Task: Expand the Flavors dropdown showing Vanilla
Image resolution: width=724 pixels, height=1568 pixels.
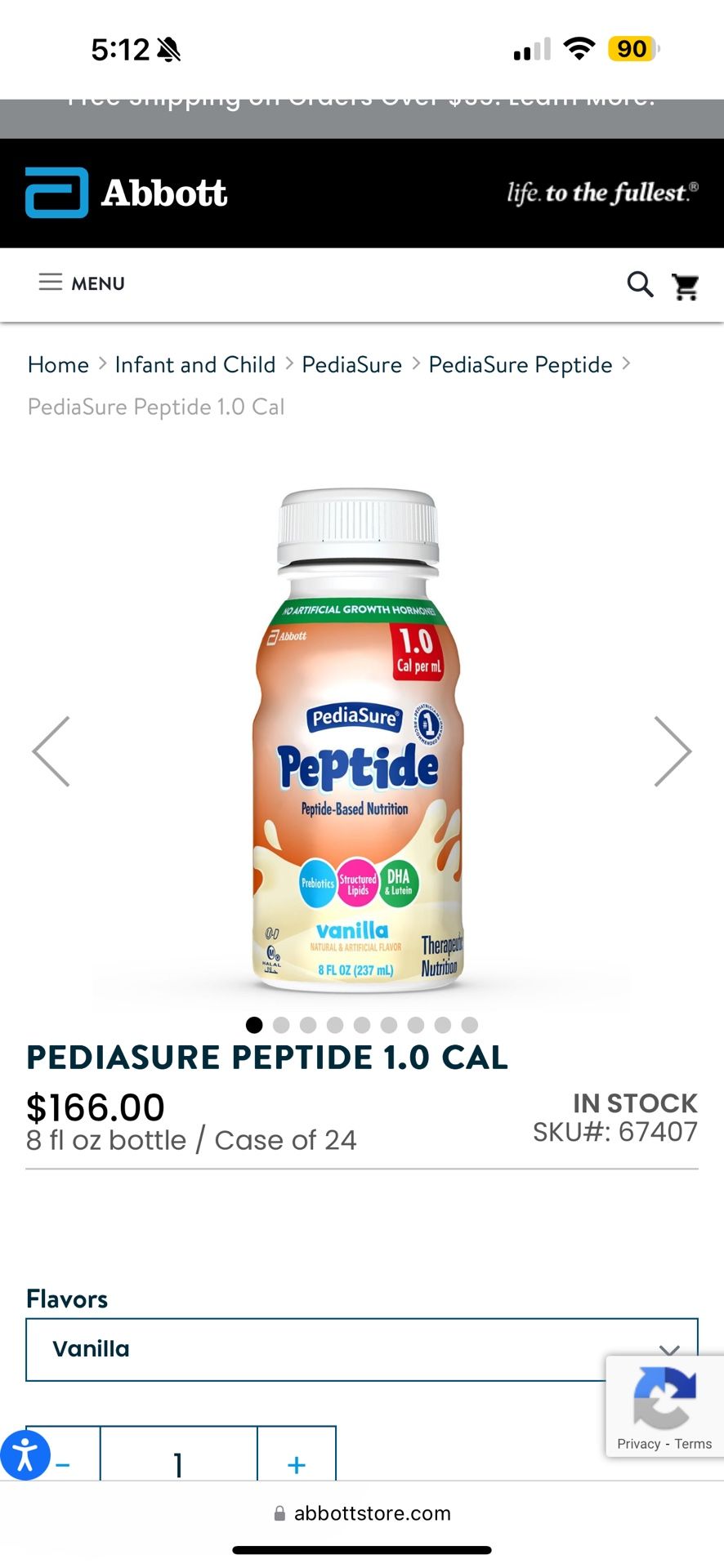Action: [x=361, y=1349]
